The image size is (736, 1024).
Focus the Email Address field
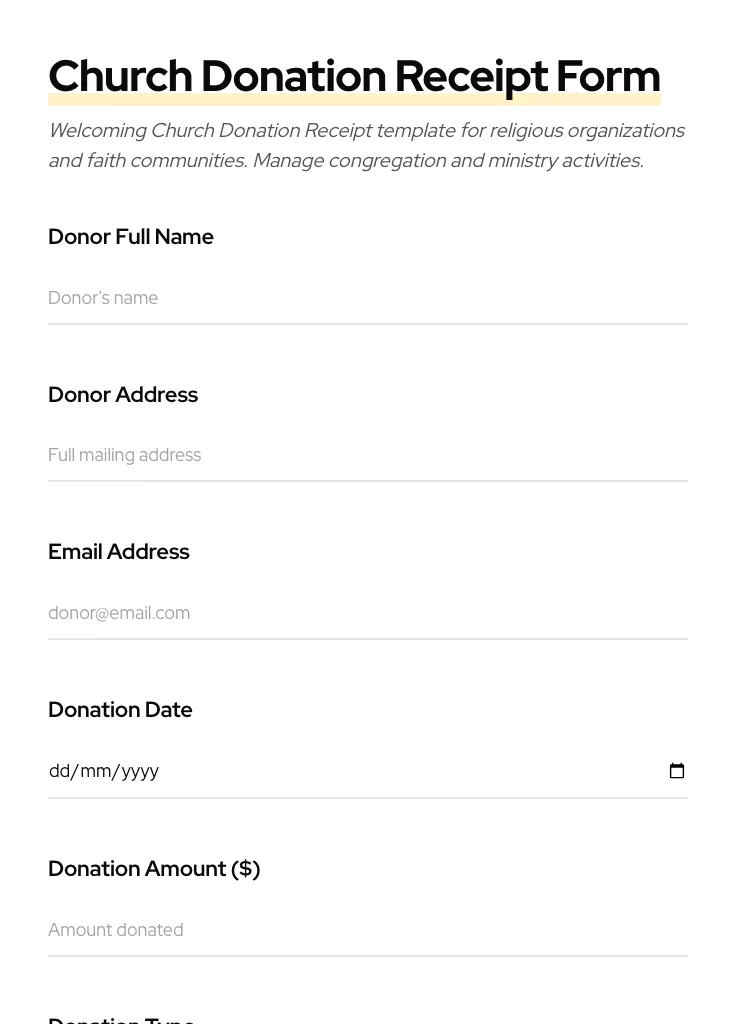point(367,613)
